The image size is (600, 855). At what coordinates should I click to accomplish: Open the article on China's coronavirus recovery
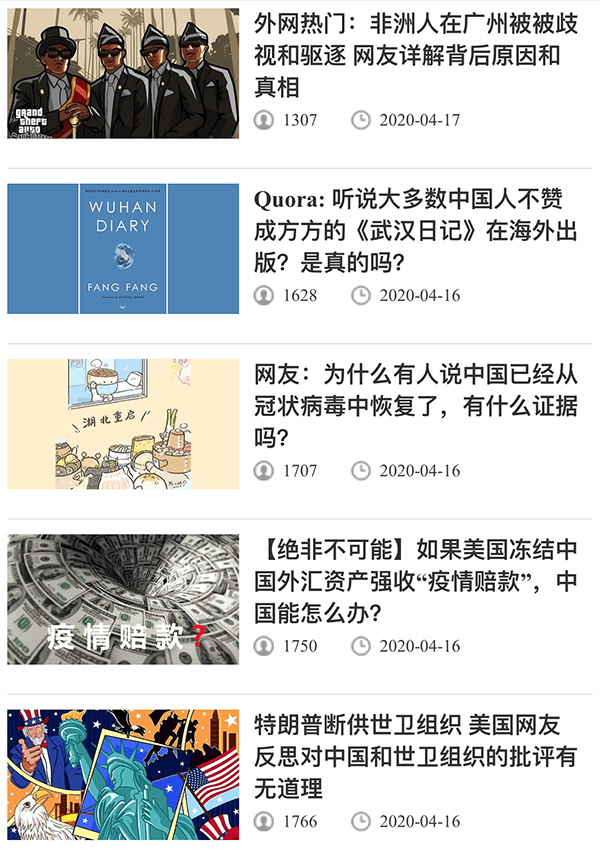click(415, 406)
